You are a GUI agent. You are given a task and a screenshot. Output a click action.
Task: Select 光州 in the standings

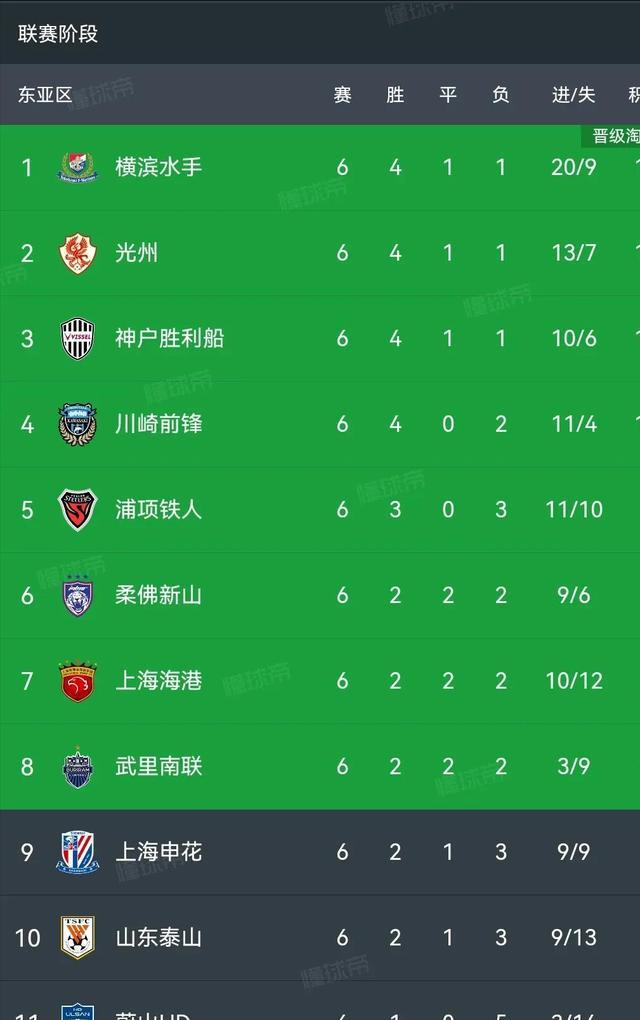(x=136, y=253)
